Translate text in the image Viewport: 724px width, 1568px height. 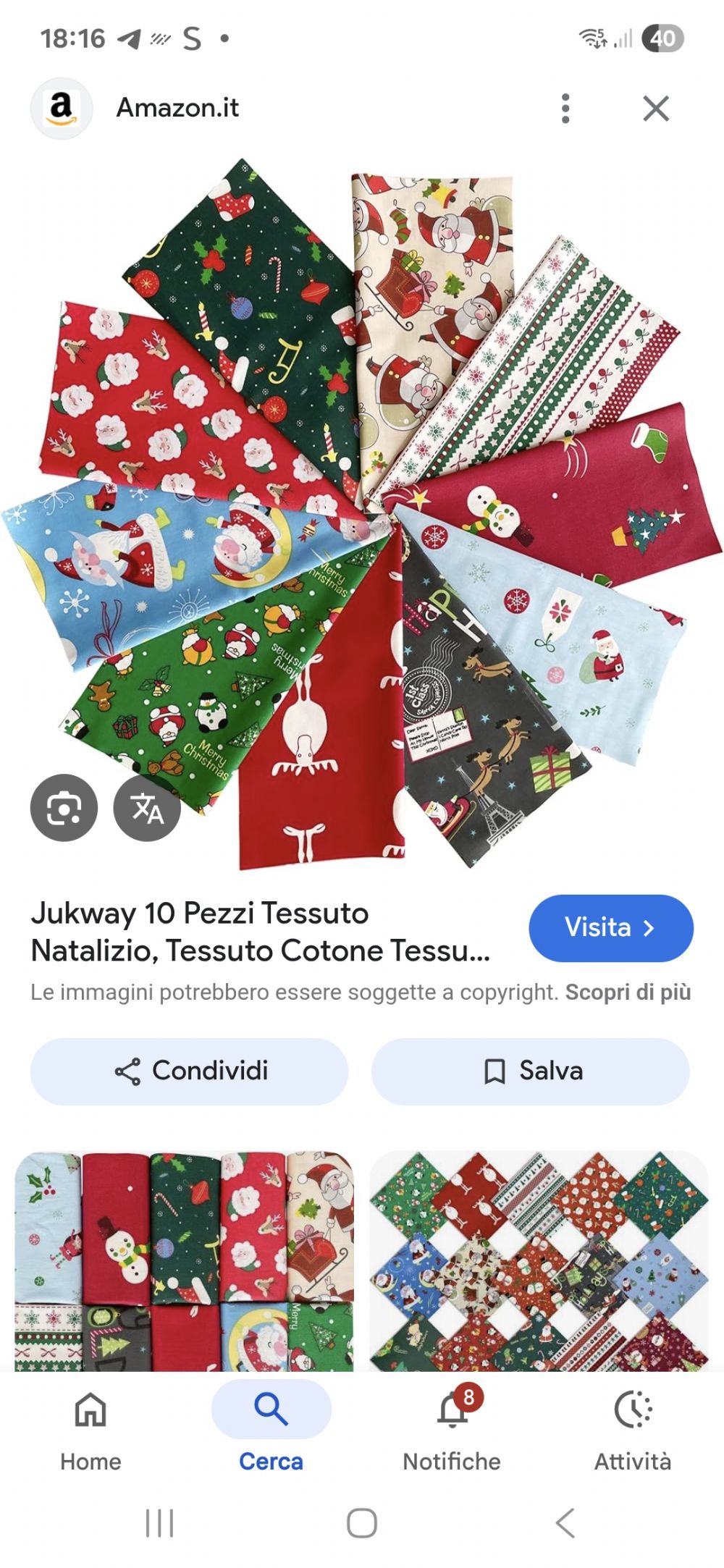[147, 808]
